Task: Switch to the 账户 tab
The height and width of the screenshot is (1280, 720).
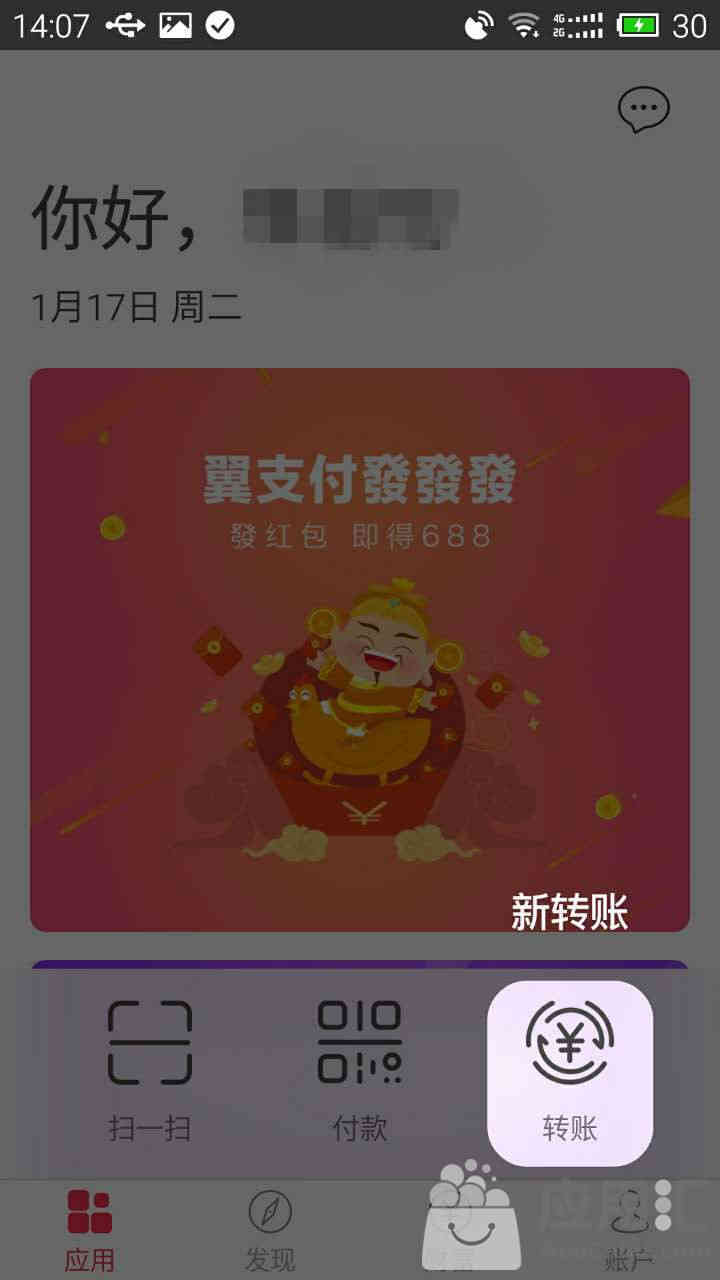Action: (630, 1230)
